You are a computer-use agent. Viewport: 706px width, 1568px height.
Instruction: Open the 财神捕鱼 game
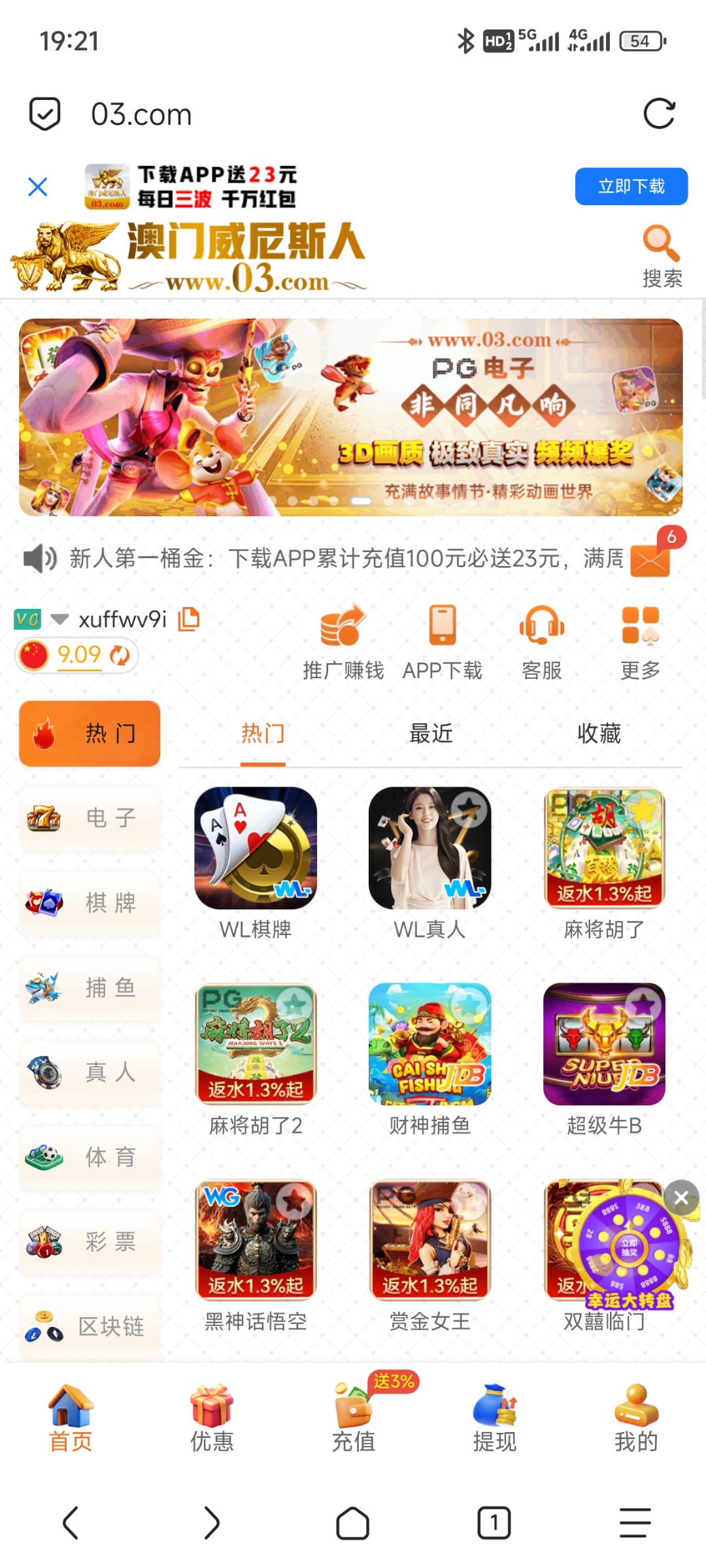(429, 1044)
